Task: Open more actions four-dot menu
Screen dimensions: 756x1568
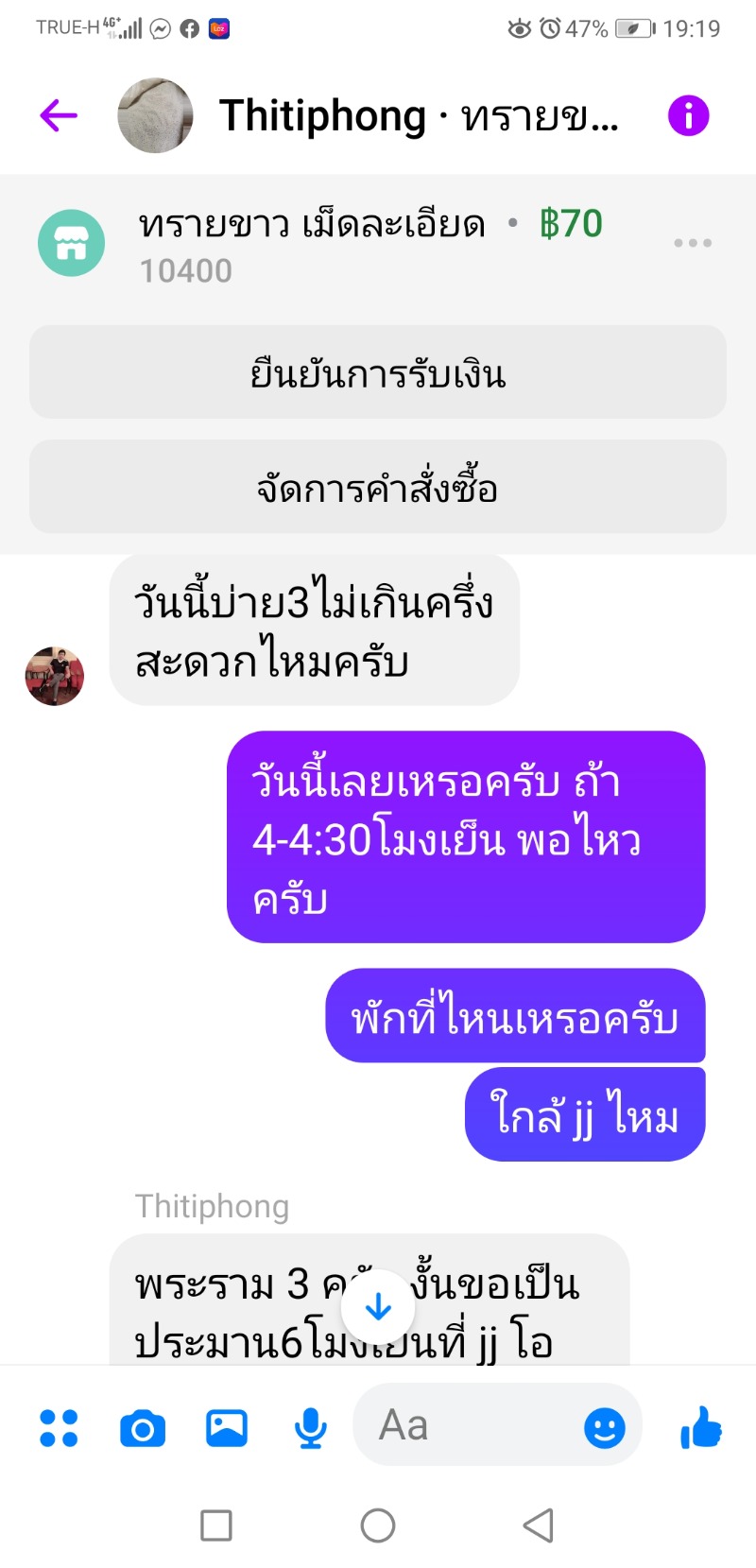Action: [59, 1427]
